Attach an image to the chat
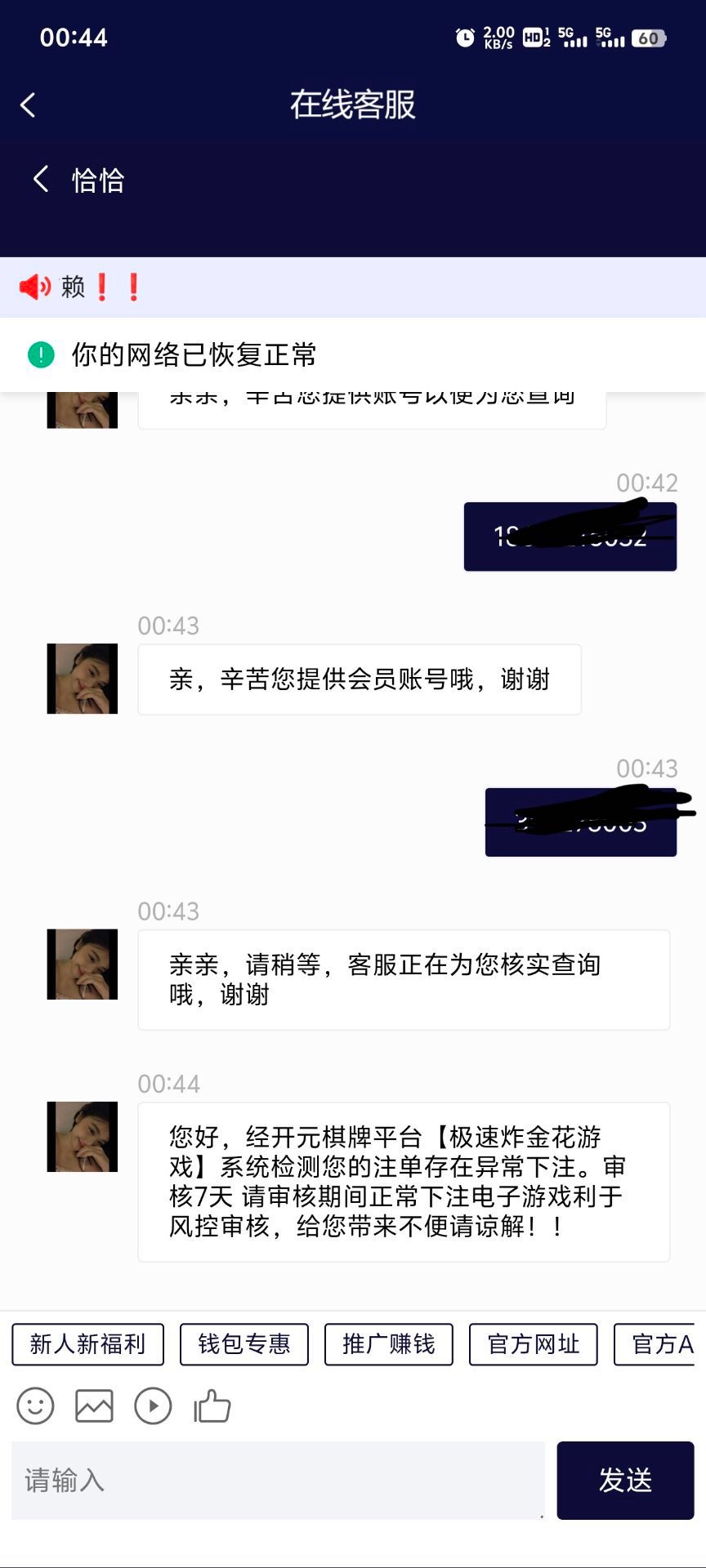Viewport: 706px width, 1568px height. coord(94,1406)
